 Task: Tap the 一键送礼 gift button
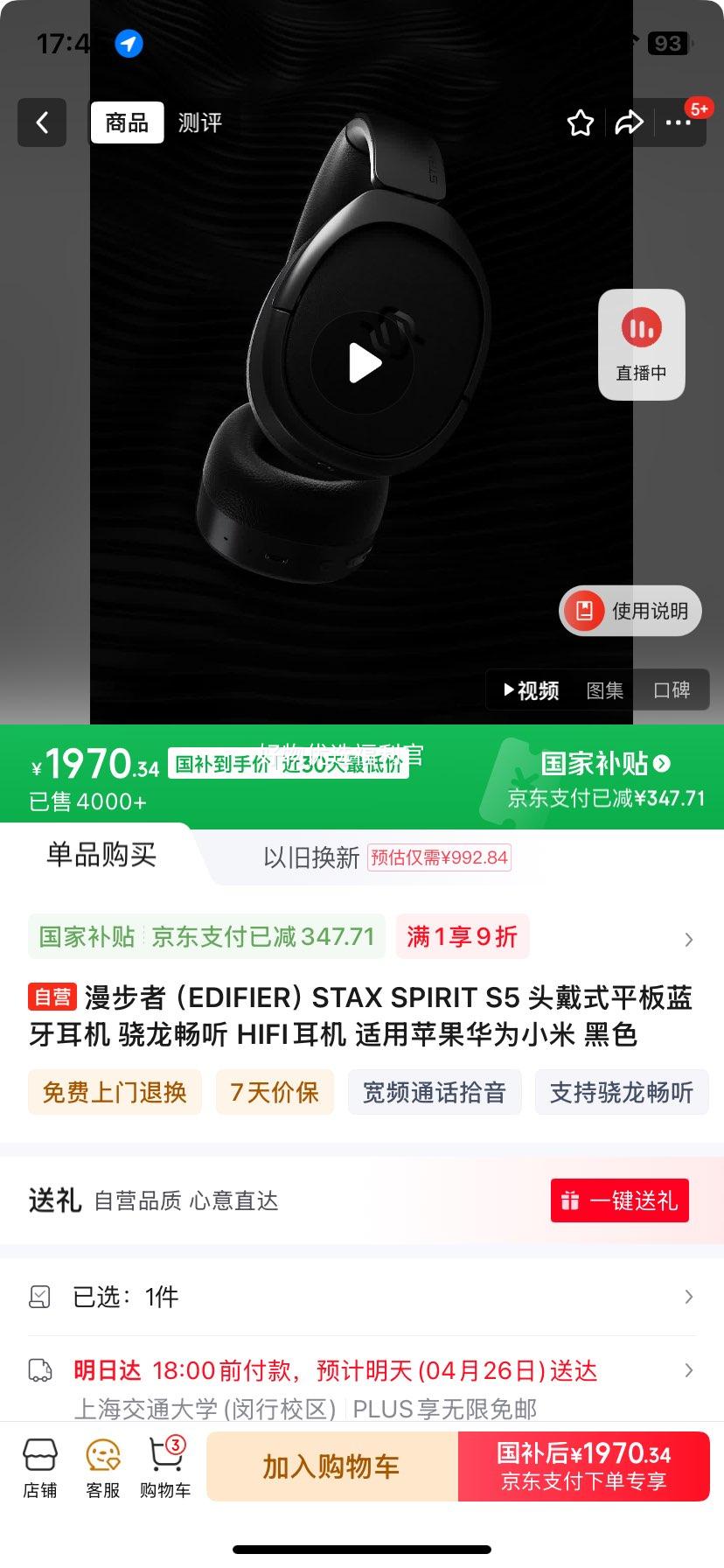click(x=619, y=1200)
